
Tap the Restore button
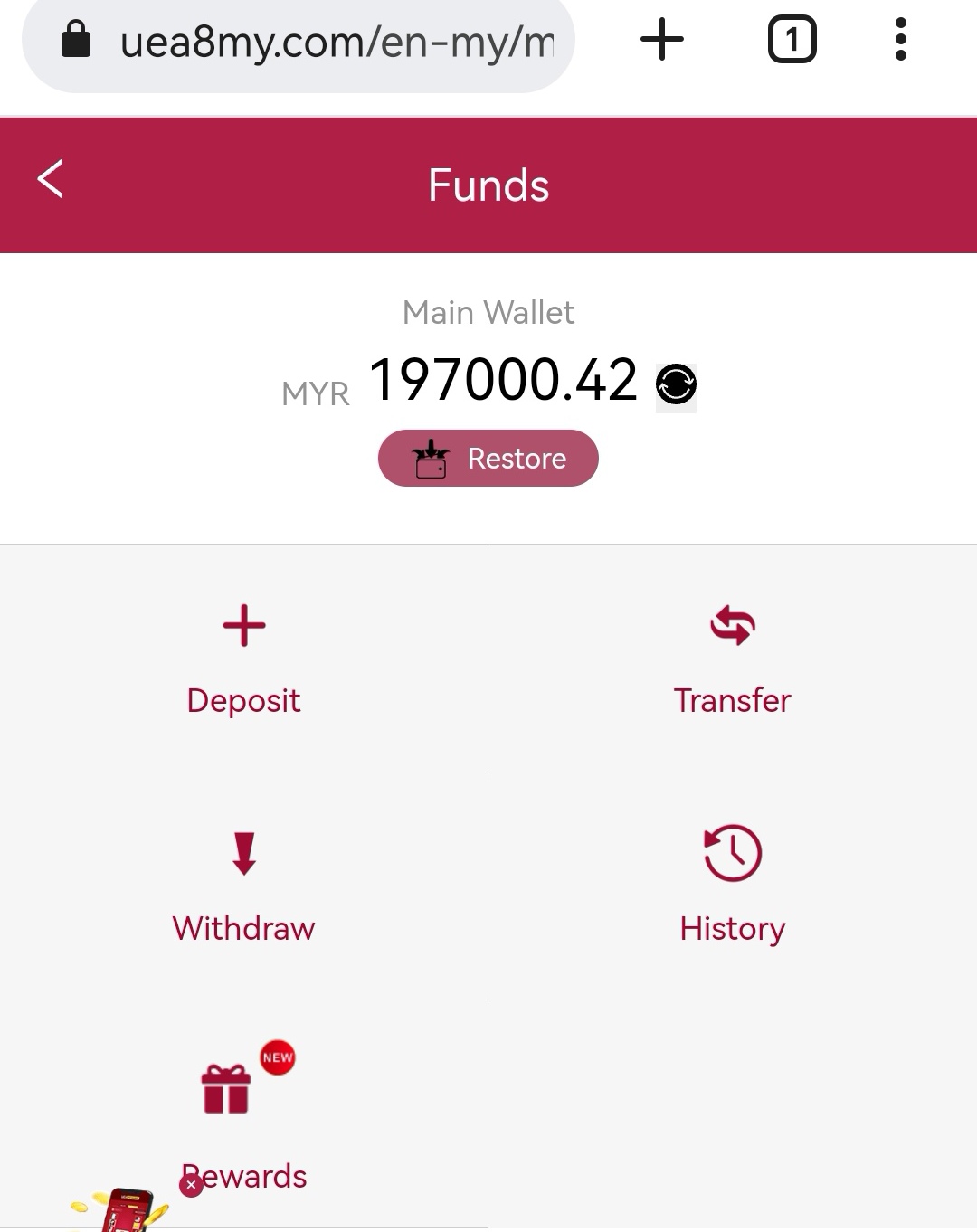coord(488,459)
